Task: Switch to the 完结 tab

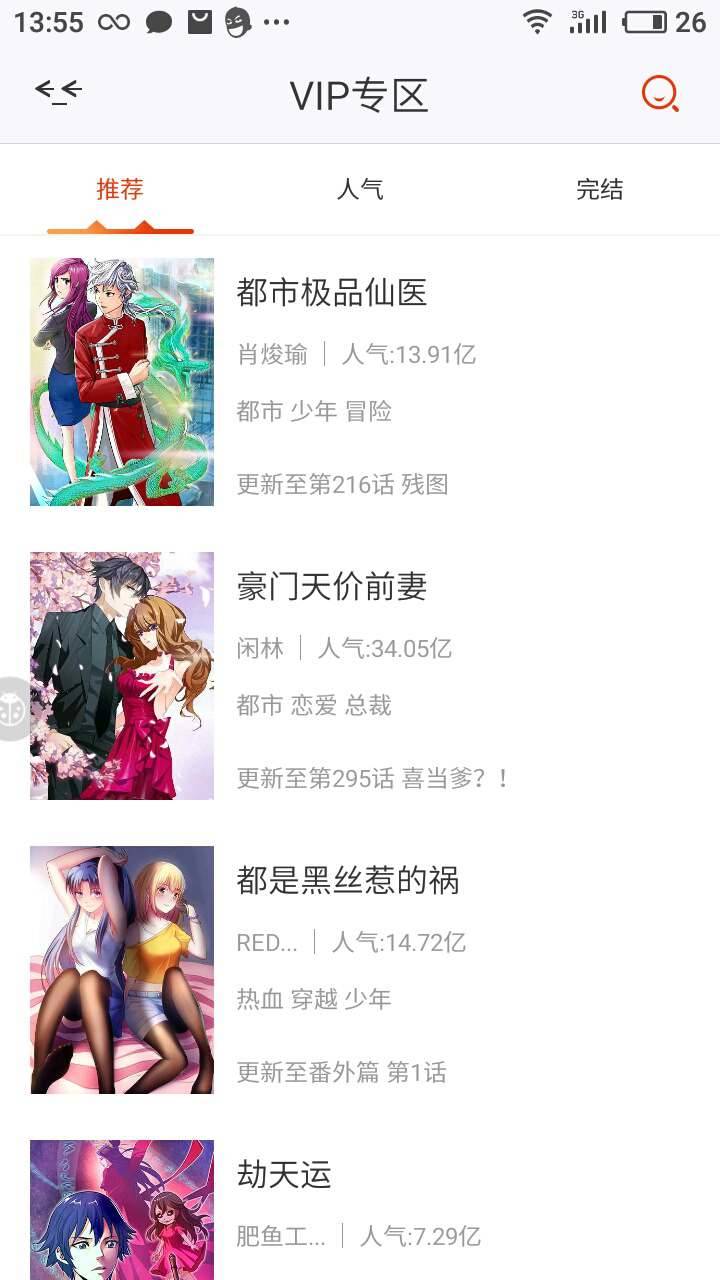Action: 599,190
